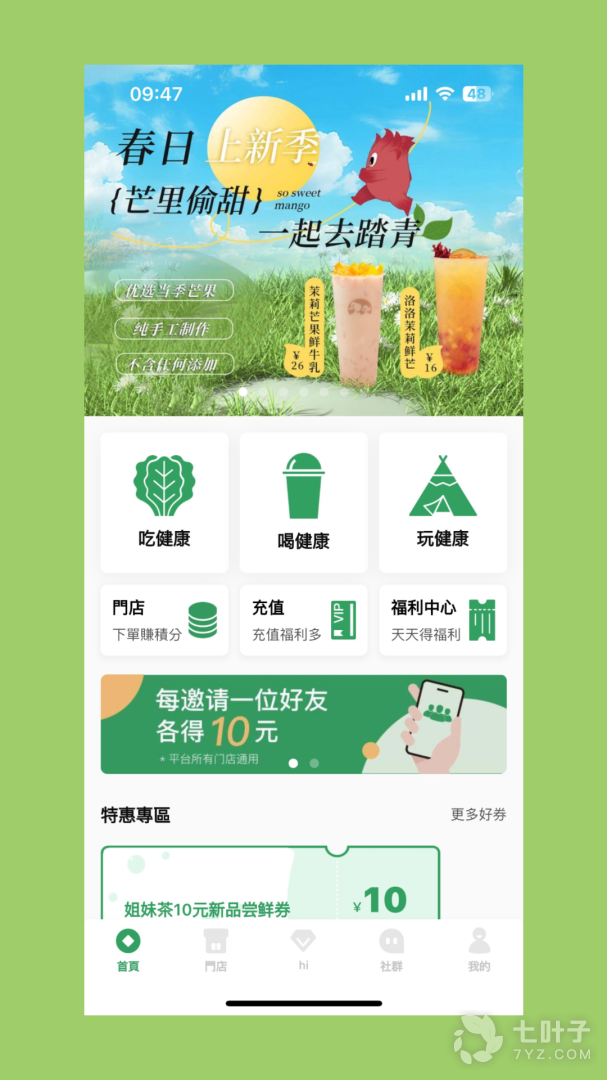Viewport: 607px width, 1080px height.
Task: Open the 充值 top-up card
Action: (303, 620)
